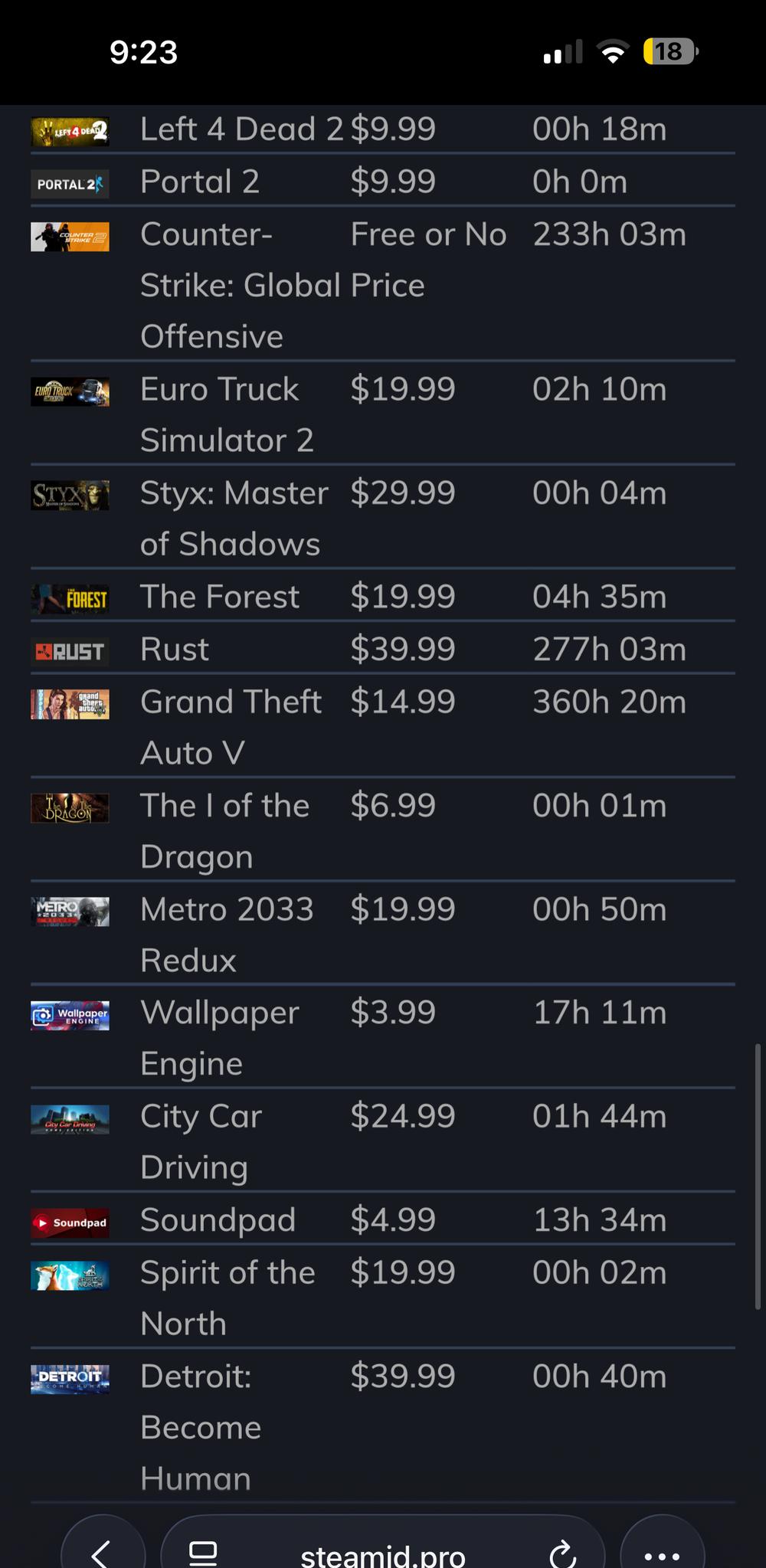
Task: Go back to the previous page
Action: (101, 1552)
